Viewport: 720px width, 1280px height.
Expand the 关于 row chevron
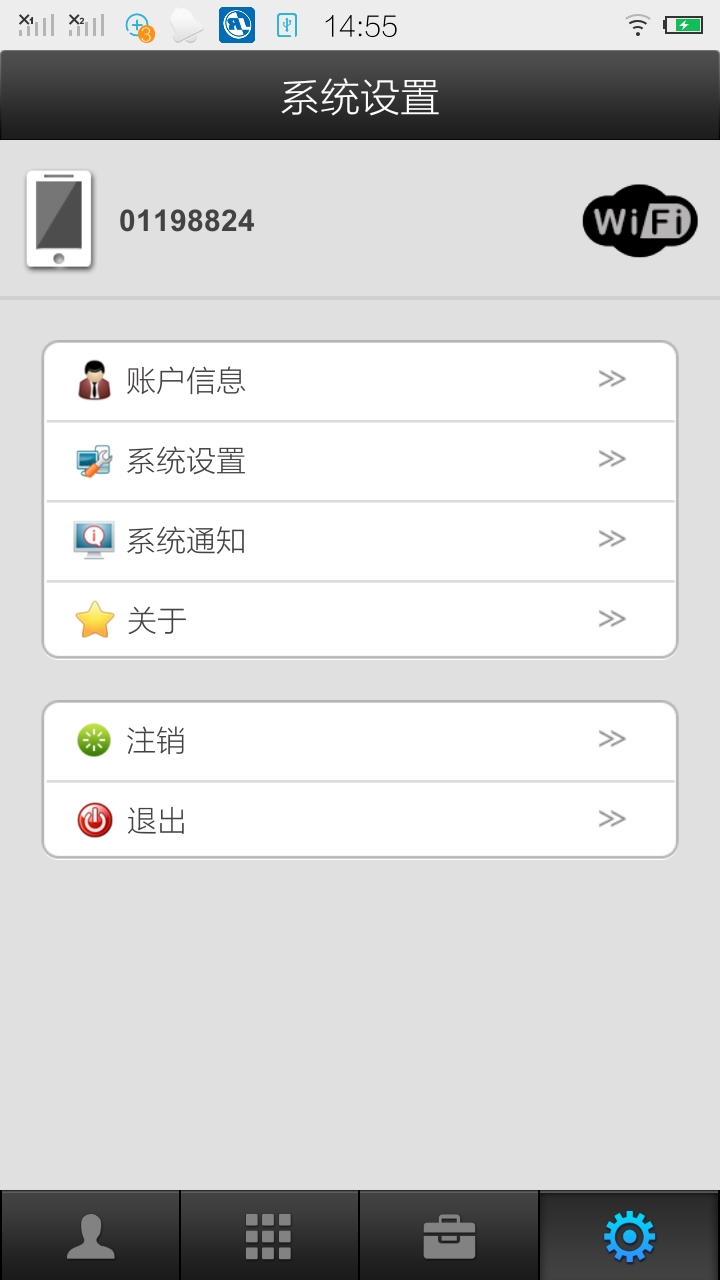612,619
